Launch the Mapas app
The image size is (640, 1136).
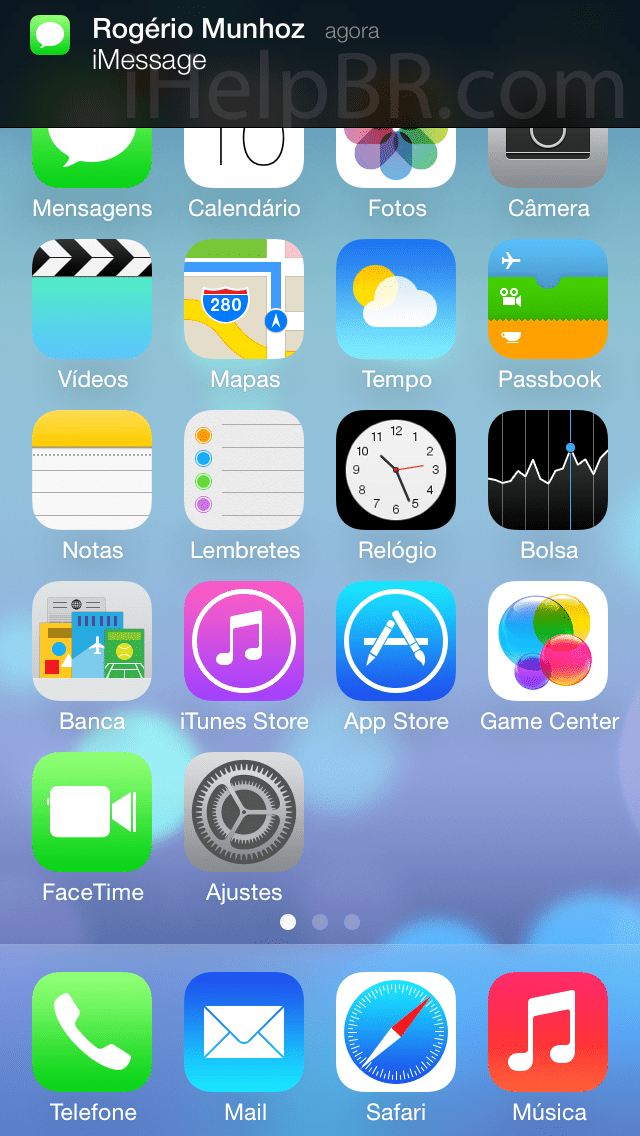coord(244,299)
